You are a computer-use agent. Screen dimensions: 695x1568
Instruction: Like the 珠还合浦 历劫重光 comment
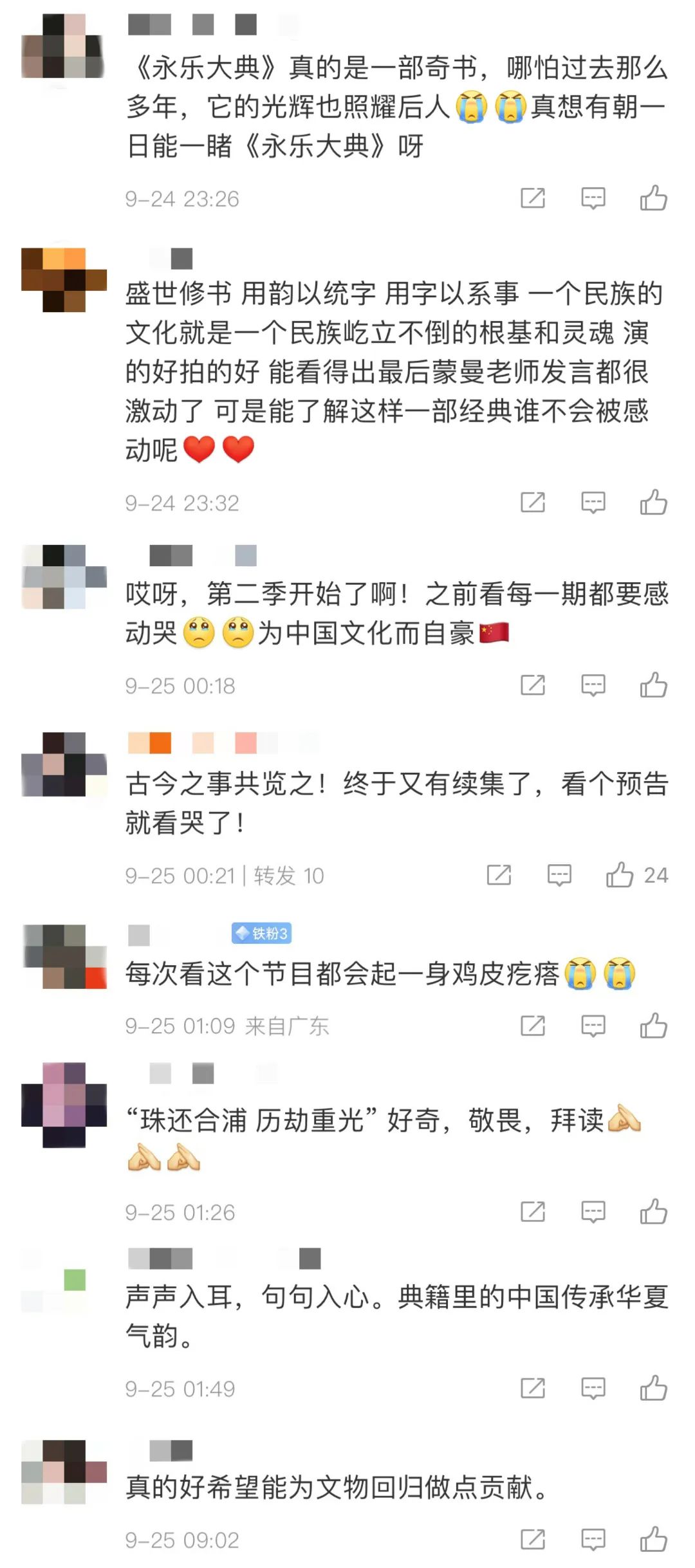click(653, 1212)
